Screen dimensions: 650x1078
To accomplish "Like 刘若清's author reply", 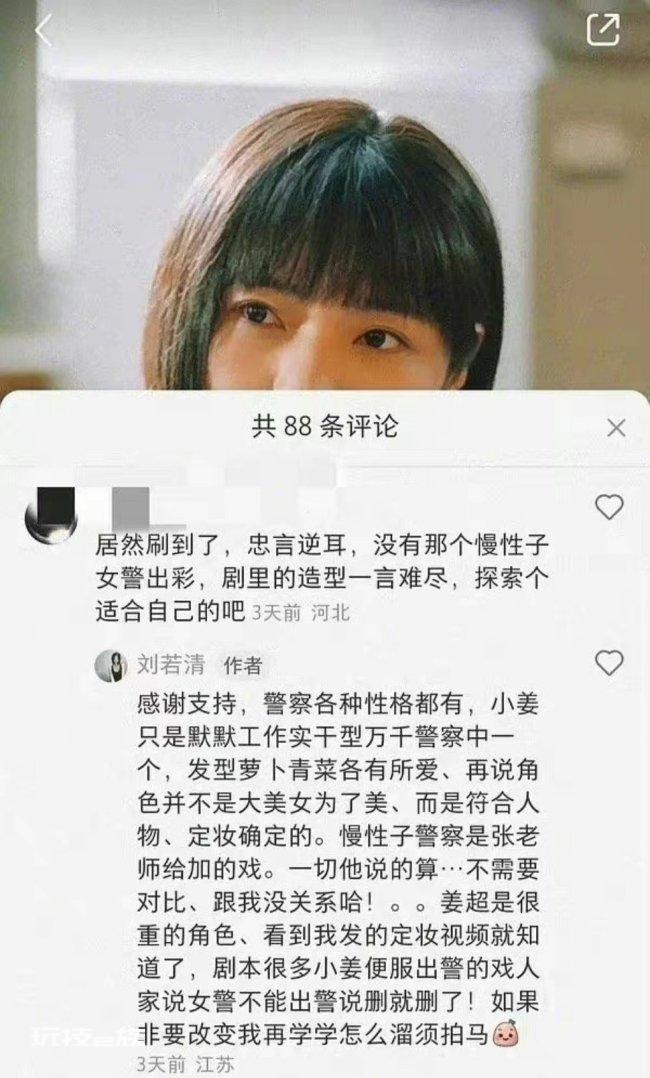I will [609, 663].
